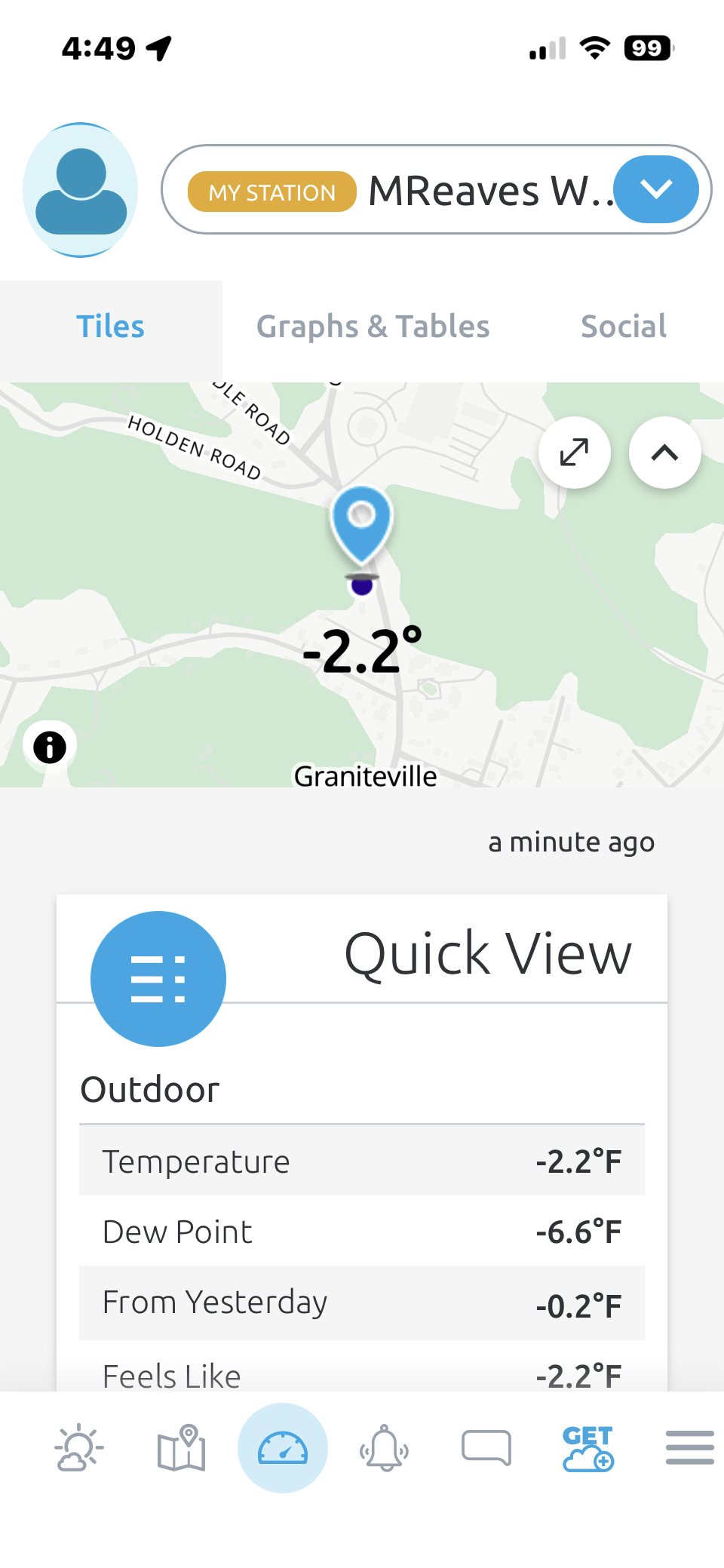
Task: Tap the GET weather station icon
Action: (588, 1448)
